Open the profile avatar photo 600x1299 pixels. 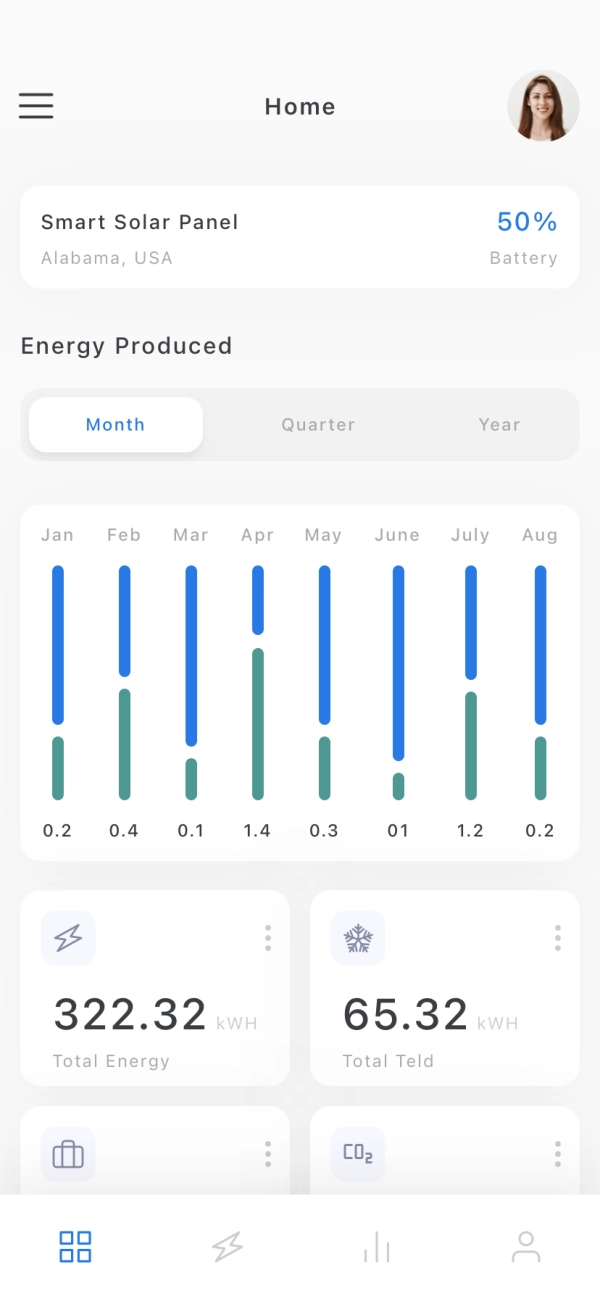[543, 106]
